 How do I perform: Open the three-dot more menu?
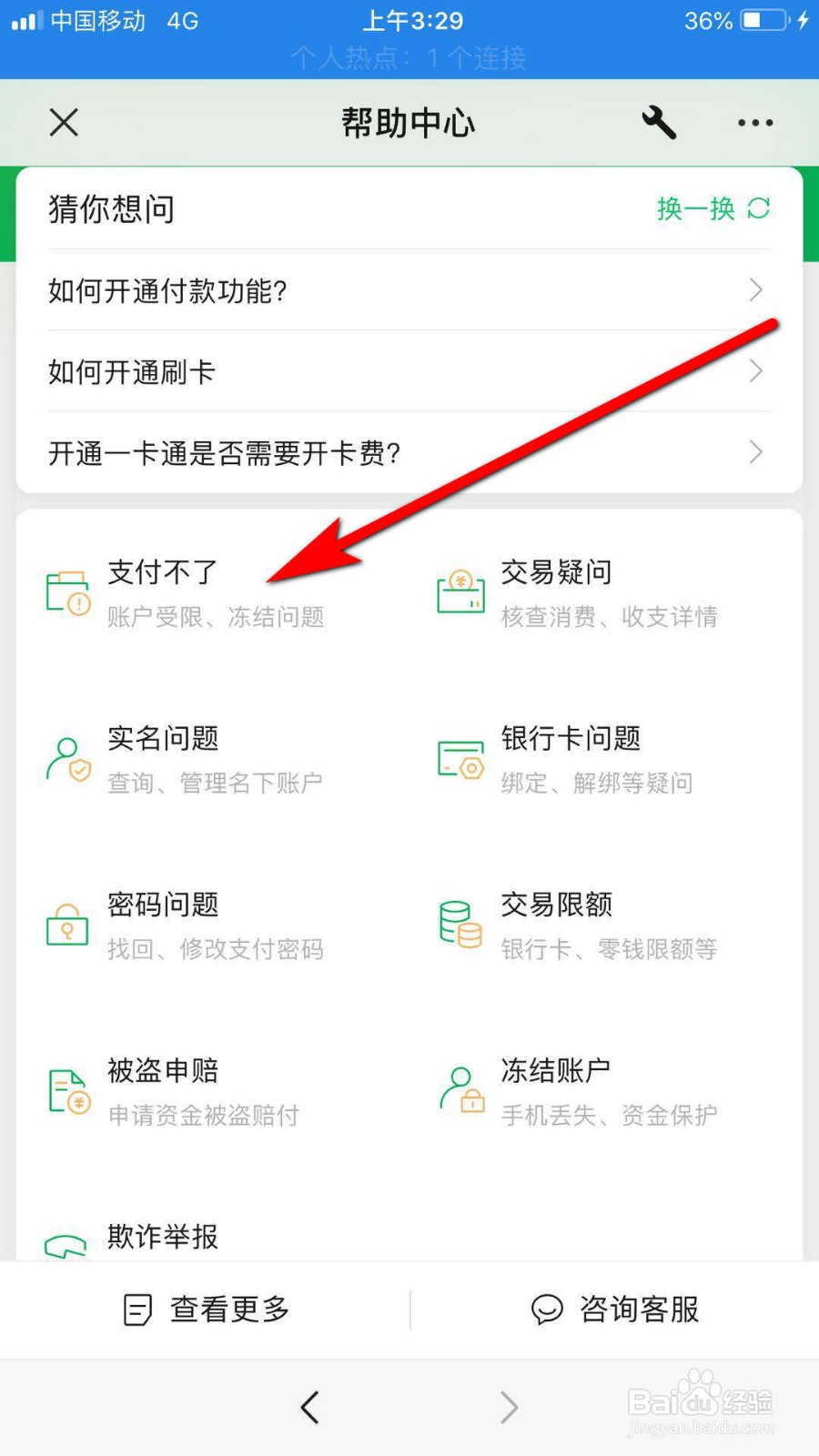click(755, 122)
